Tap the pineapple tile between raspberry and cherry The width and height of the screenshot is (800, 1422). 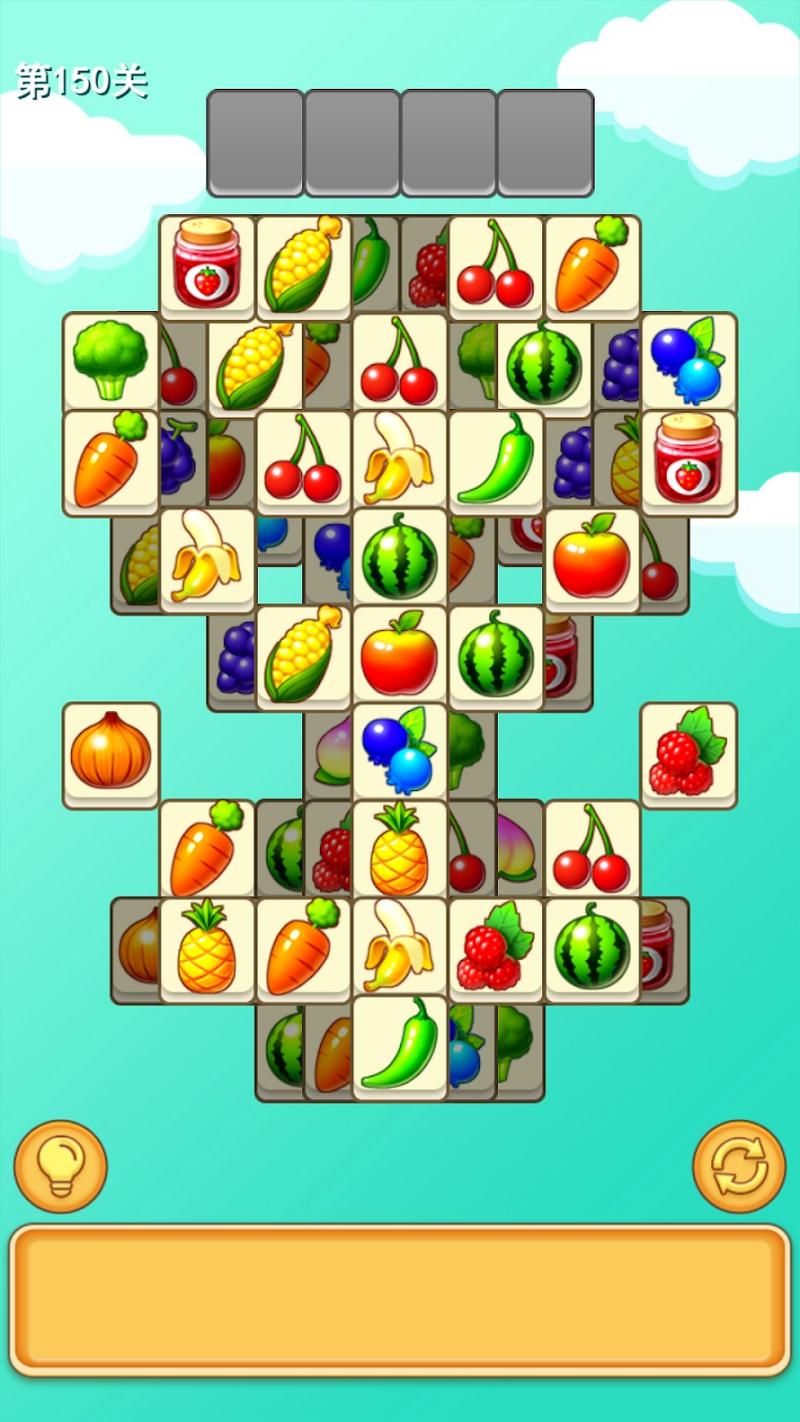coord(400,850)
